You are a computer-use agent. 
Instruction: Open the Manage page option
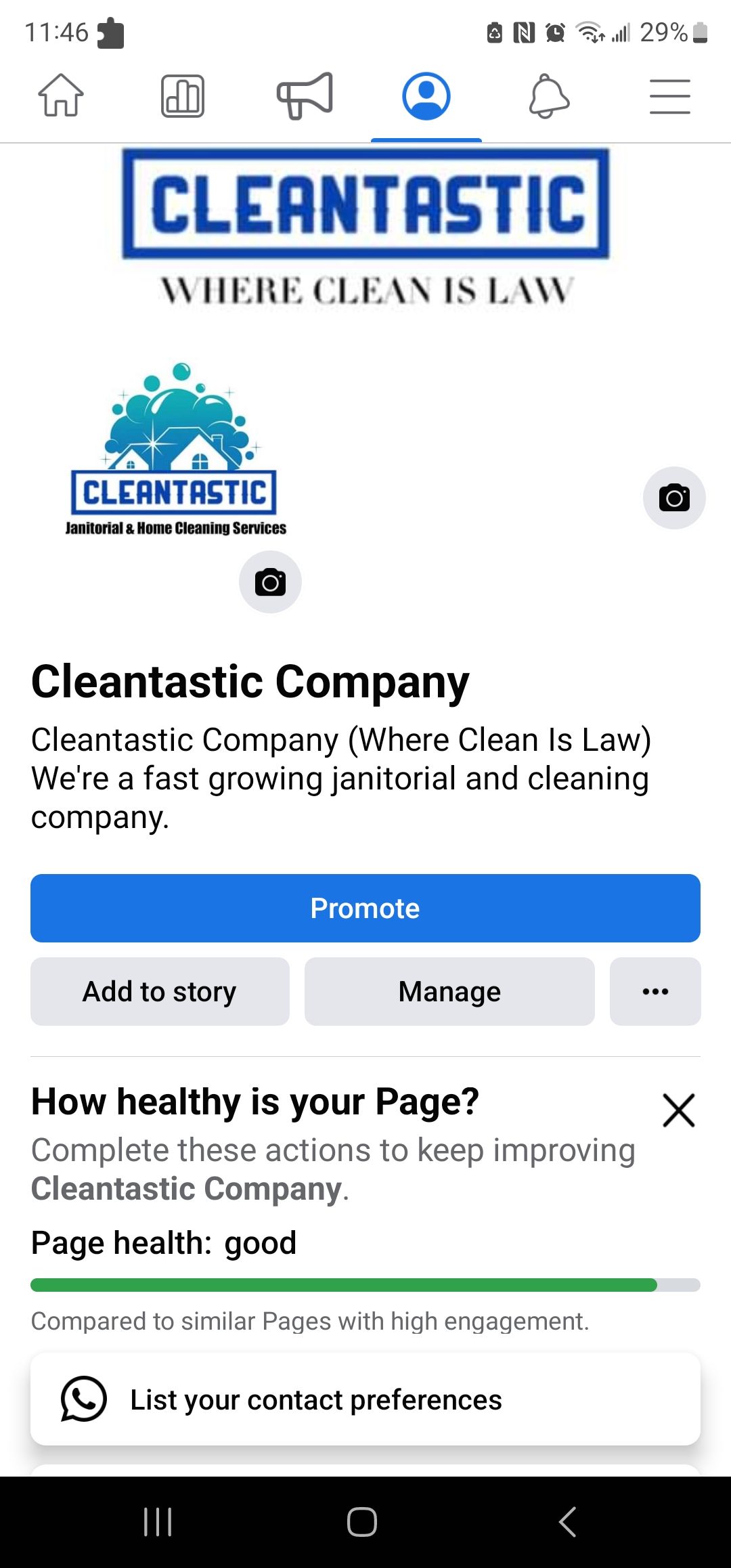[x=449, y=991]
